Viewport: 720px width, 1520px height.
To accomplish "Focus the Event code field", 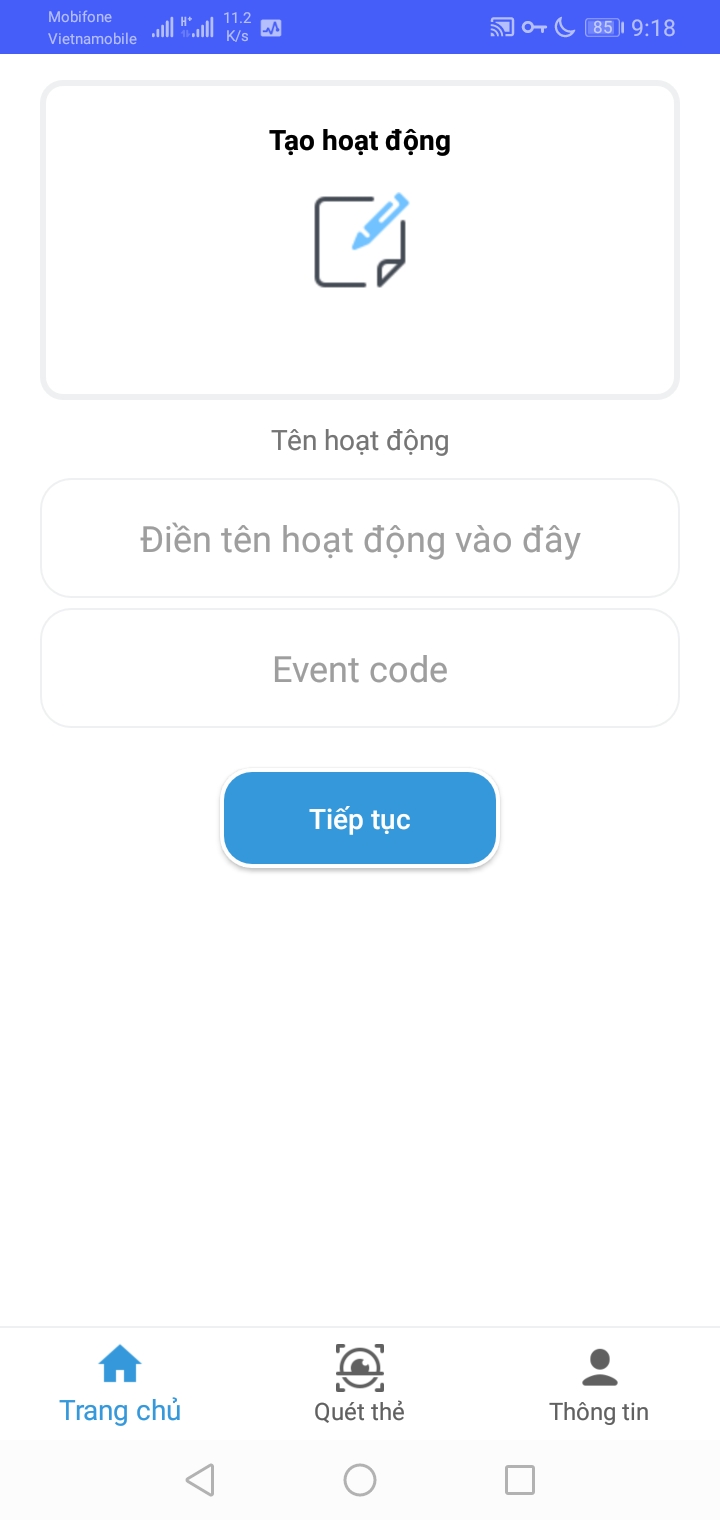I will pos(360,669).
